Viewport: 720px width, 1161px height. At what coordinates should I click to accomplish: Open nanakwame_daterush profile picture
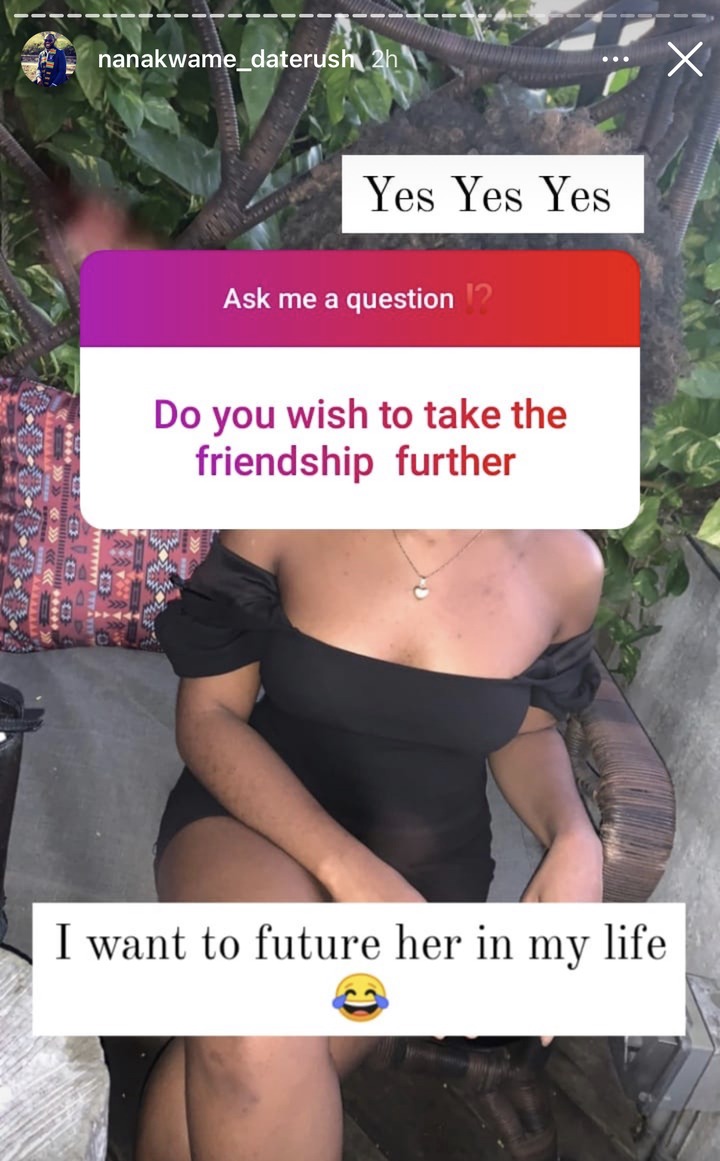click(x=48, y=59)
